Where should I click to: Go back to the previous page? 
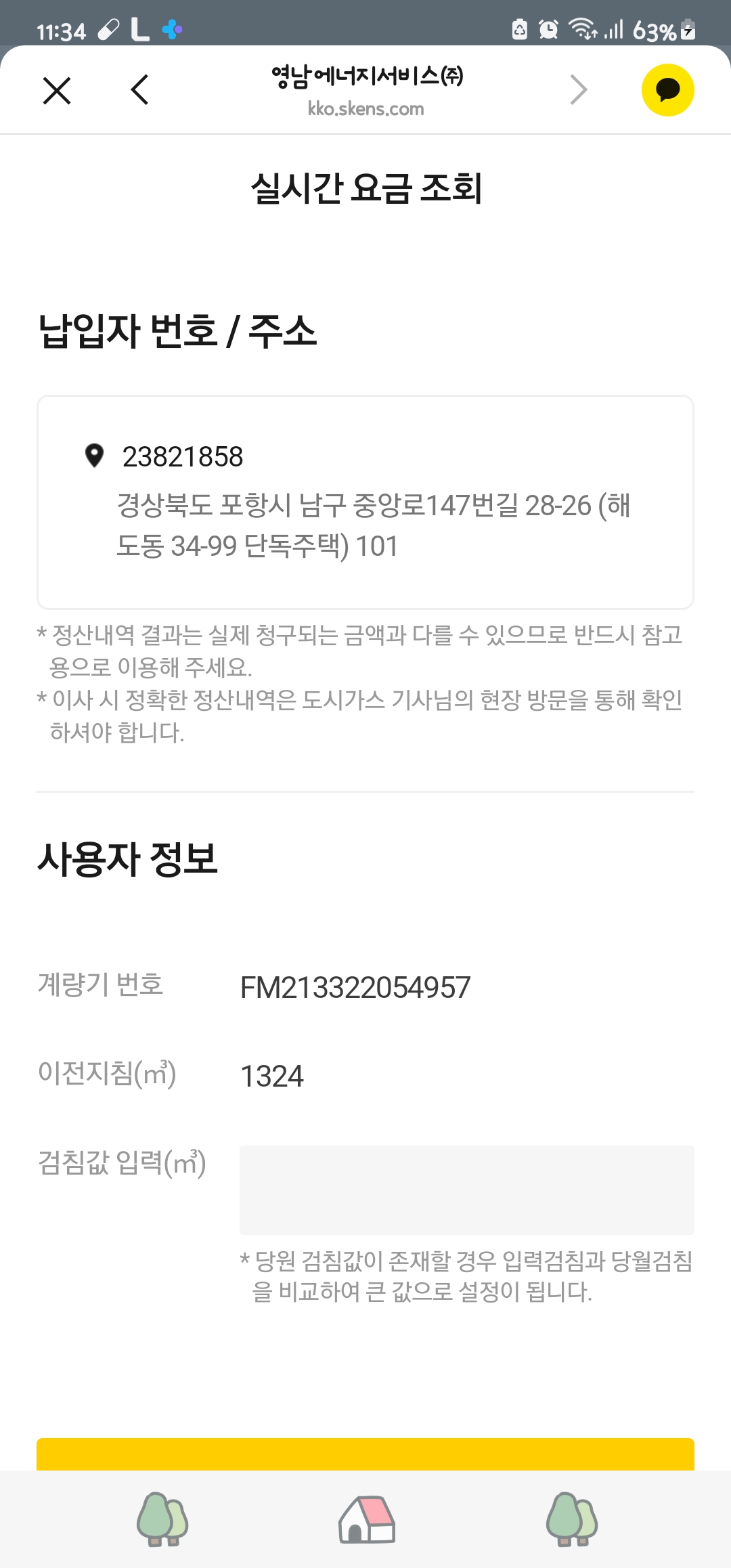click(x=139, y=90)
